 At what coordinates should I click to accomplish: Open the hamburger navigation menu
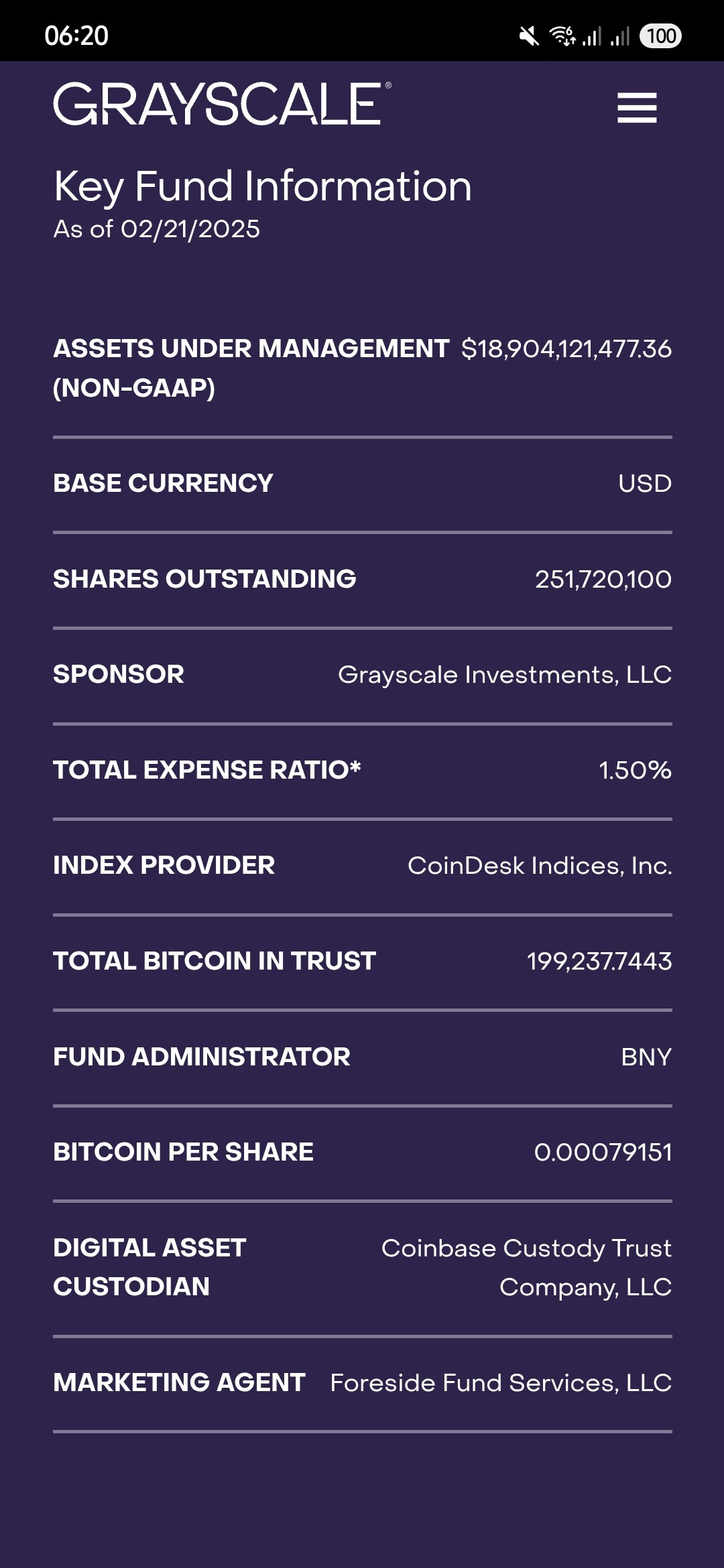click(637, 108)
